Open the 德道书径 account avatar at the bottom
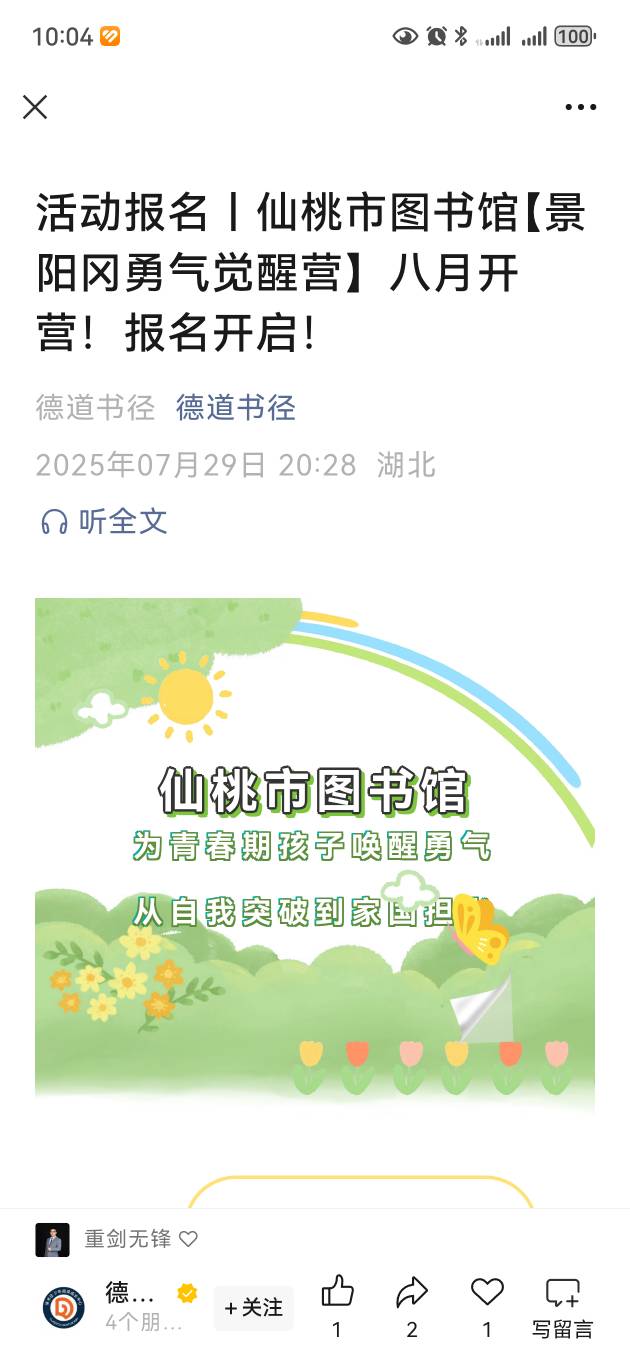 pos(64,1307)
